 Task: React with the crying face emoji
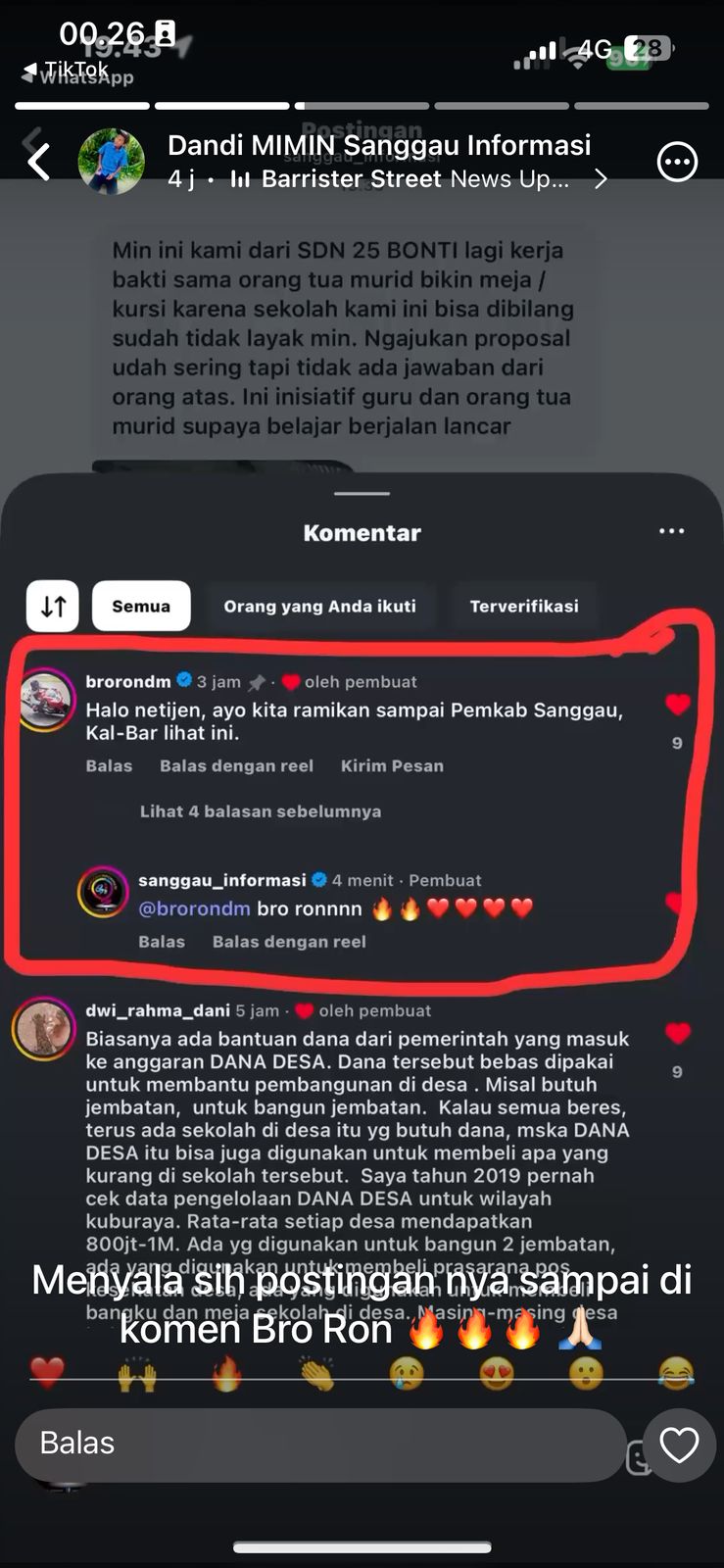point(407,1374)
